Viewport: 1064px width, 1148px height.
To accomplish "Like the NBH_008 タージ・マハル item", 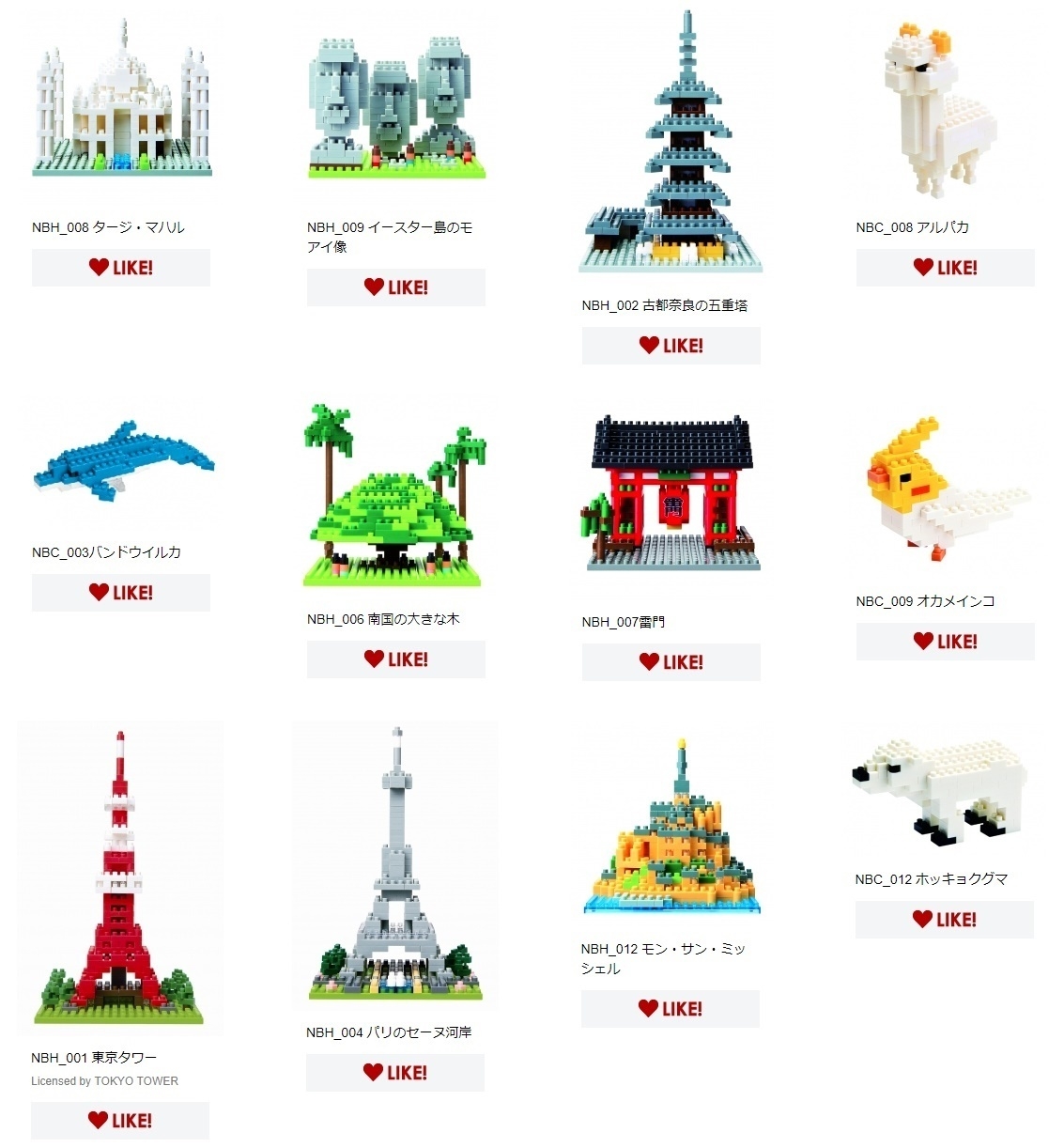I will [x=120, y=268].
